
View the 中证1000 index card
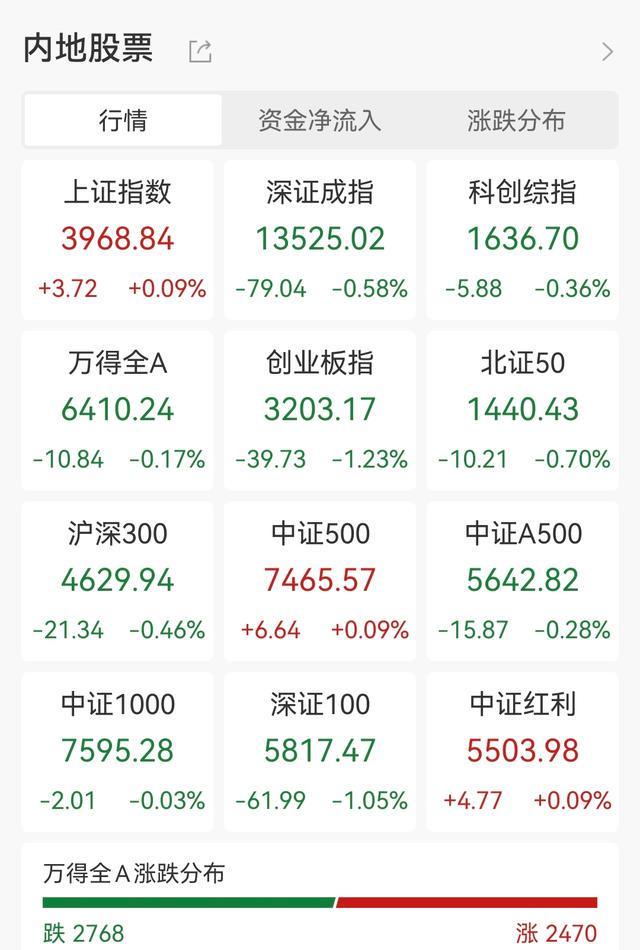118,751
